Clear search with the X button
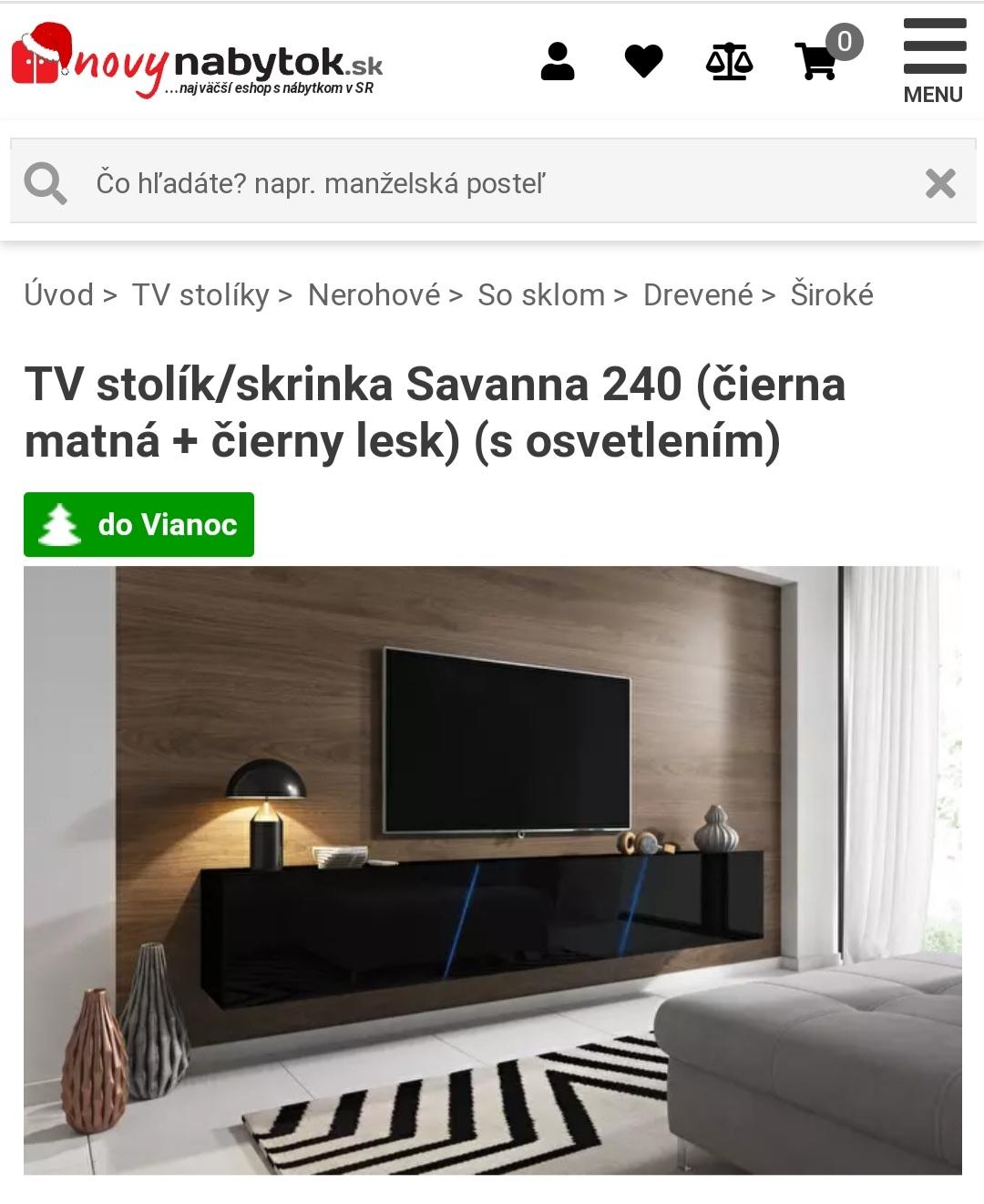 click(x=940, y=183)
